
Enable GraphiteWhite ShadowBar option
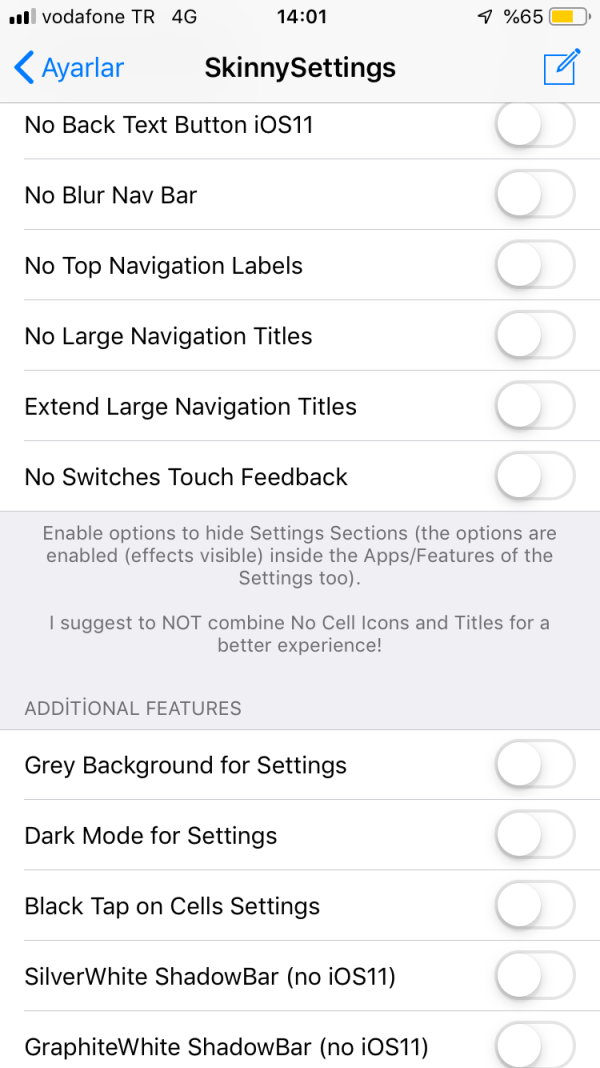(x=535, y=1046)
